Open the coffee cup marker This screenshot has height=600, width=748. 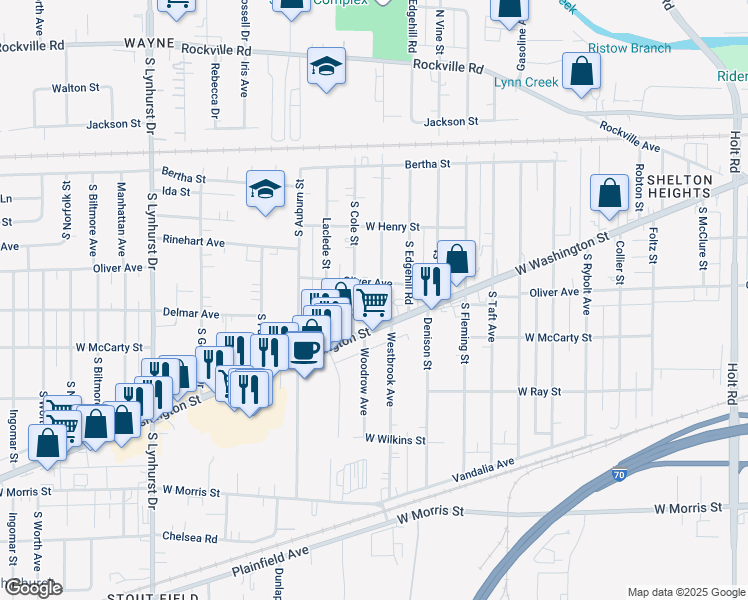[307, 352]
